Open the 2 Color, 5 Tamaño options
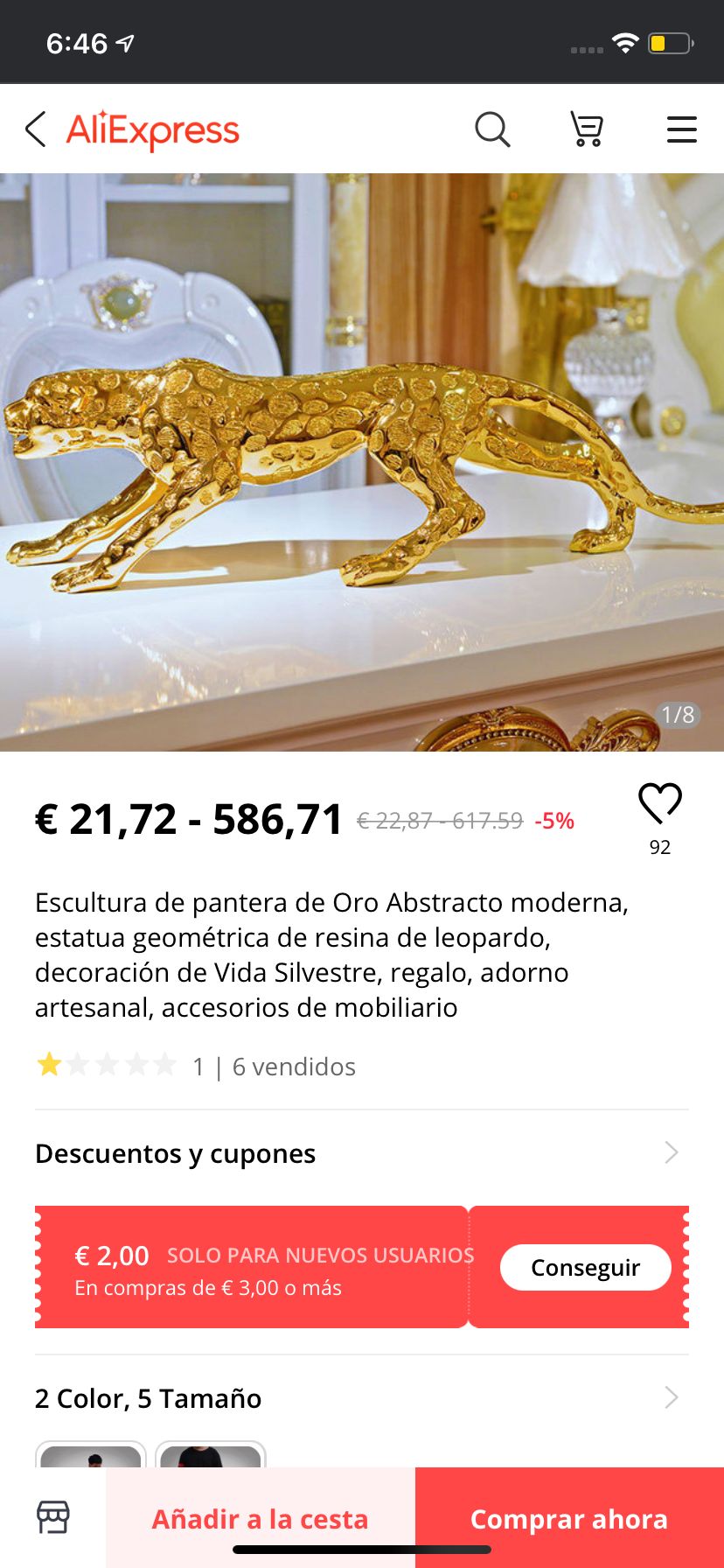Screen dimensions: 724x1568 point(362,1398)
